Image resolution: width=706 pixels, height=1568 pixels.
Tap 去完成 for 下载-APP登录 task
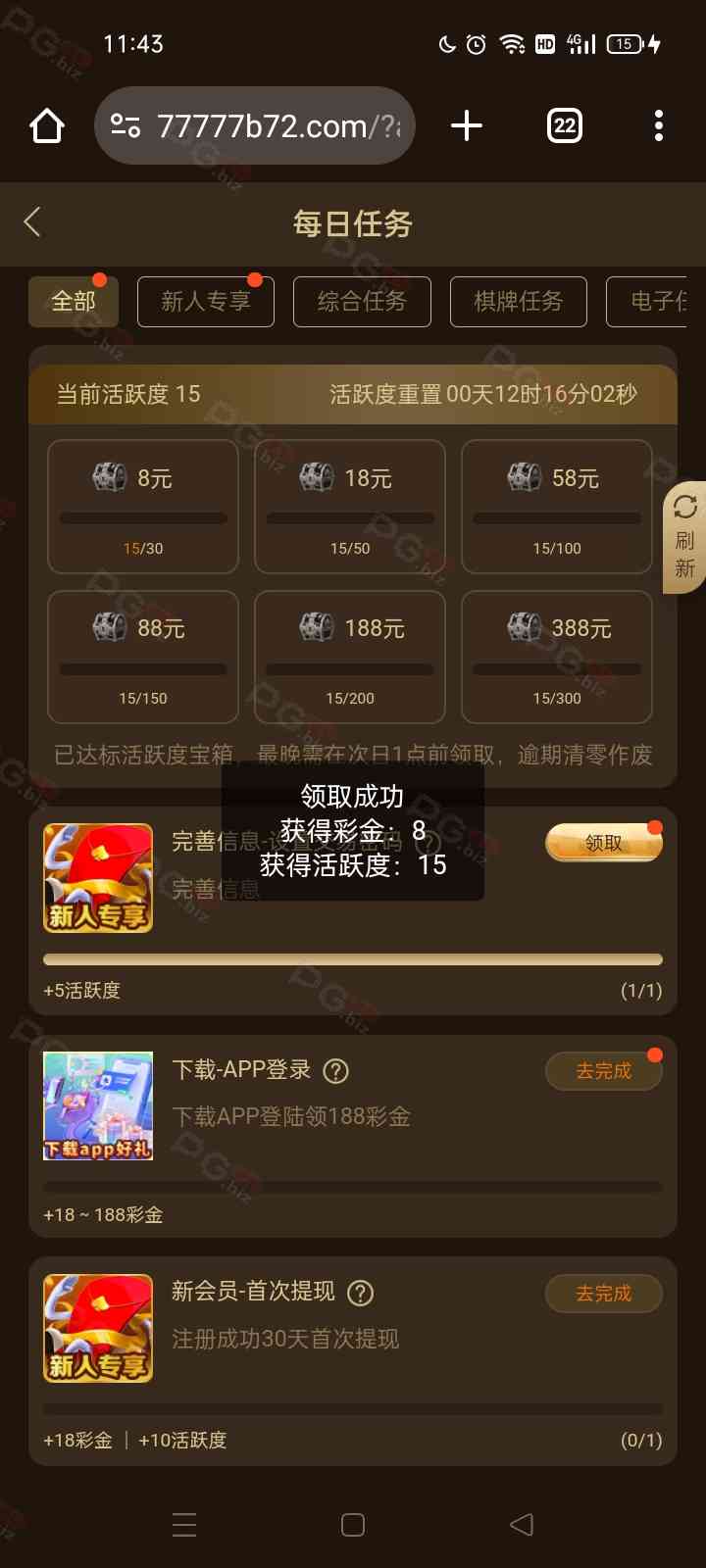tap(603, 1071)
